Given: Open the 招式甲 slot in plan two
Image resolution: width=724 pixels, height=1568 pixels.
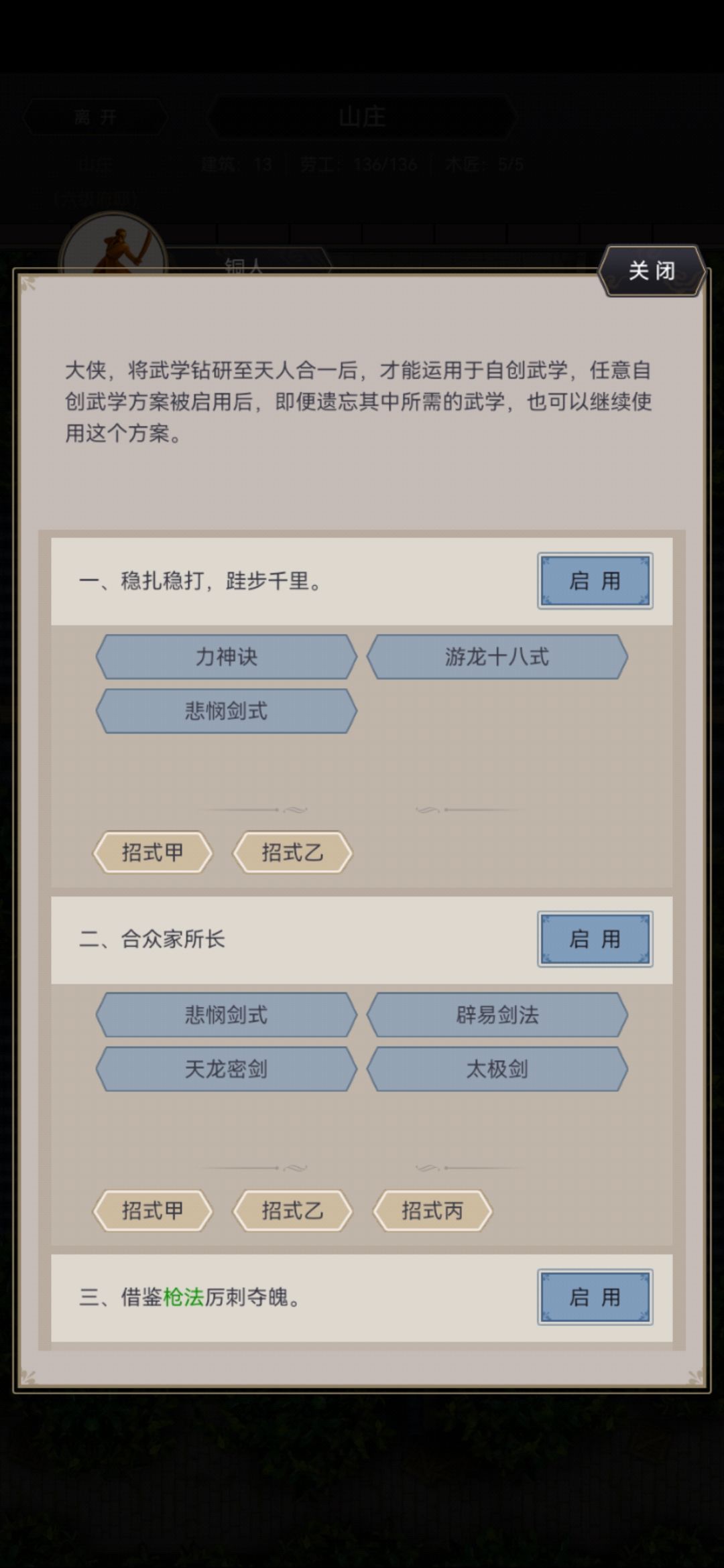Looking at the screenshot, I should pyautogui.click(x=153, y=1210).
